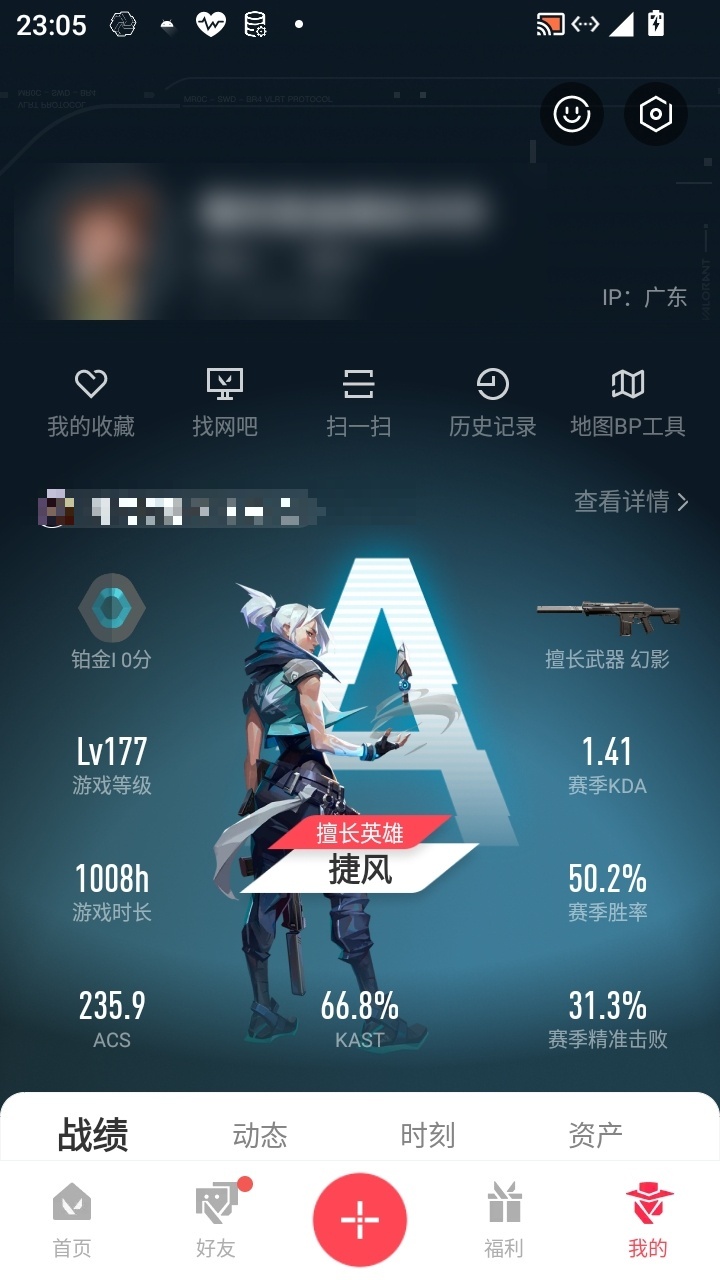720x1280 pixels.
Task: Tap the red plus create button
Action: coord(360,1220)
